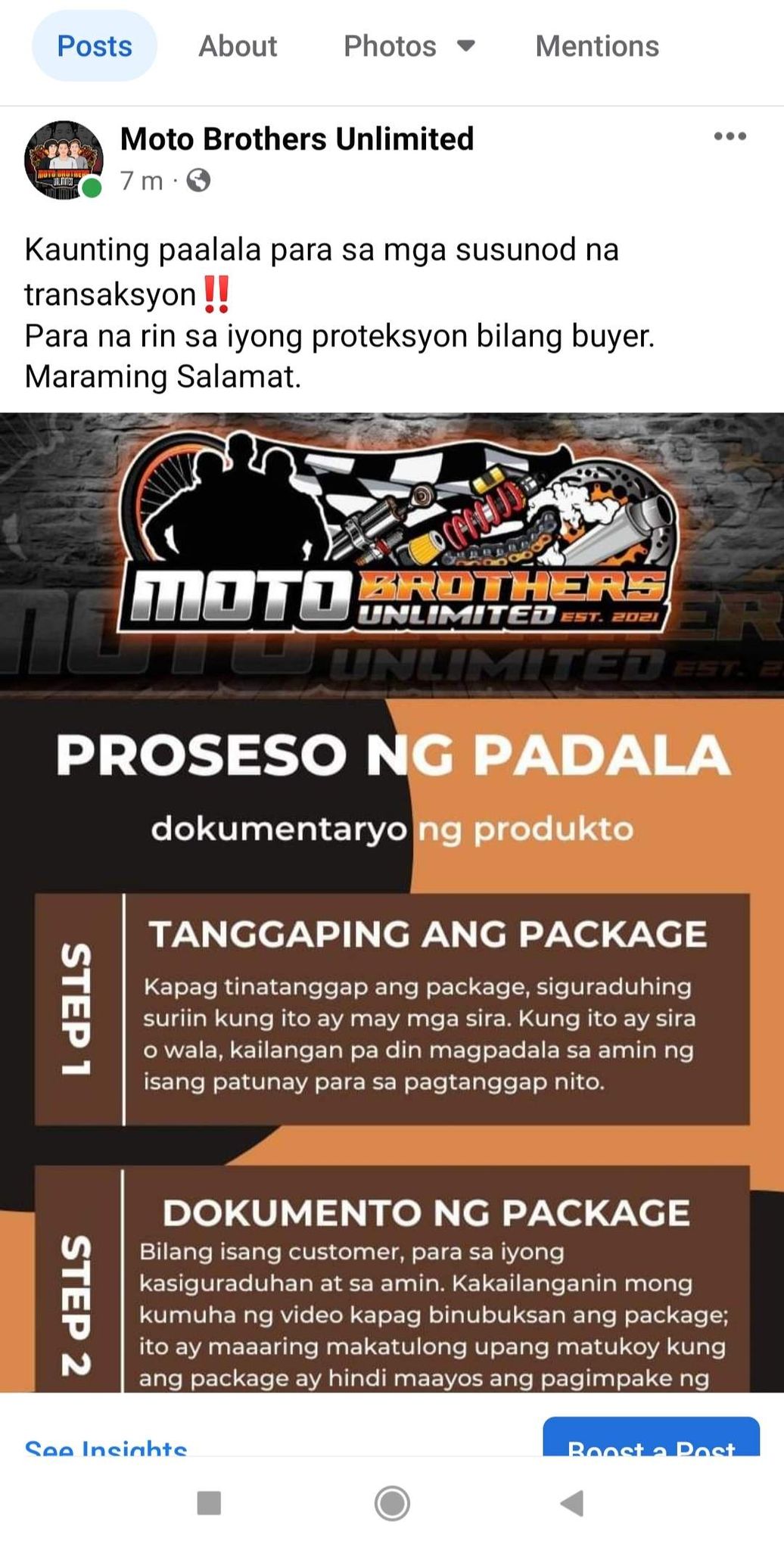The width and height of the screenshot is (784, 1550).
Task: Go back using the system back button
Action: click(x=572, y=1502)
